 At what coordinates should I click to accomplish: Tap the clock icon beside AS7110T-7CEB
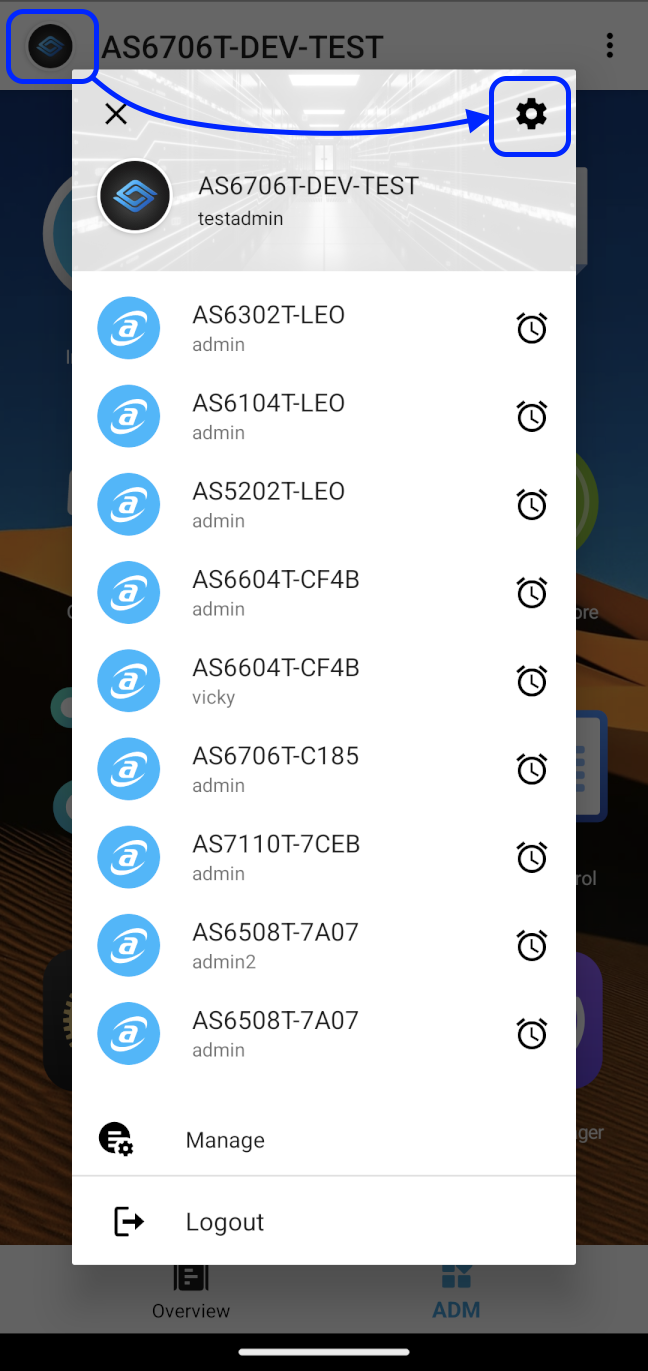531,857
